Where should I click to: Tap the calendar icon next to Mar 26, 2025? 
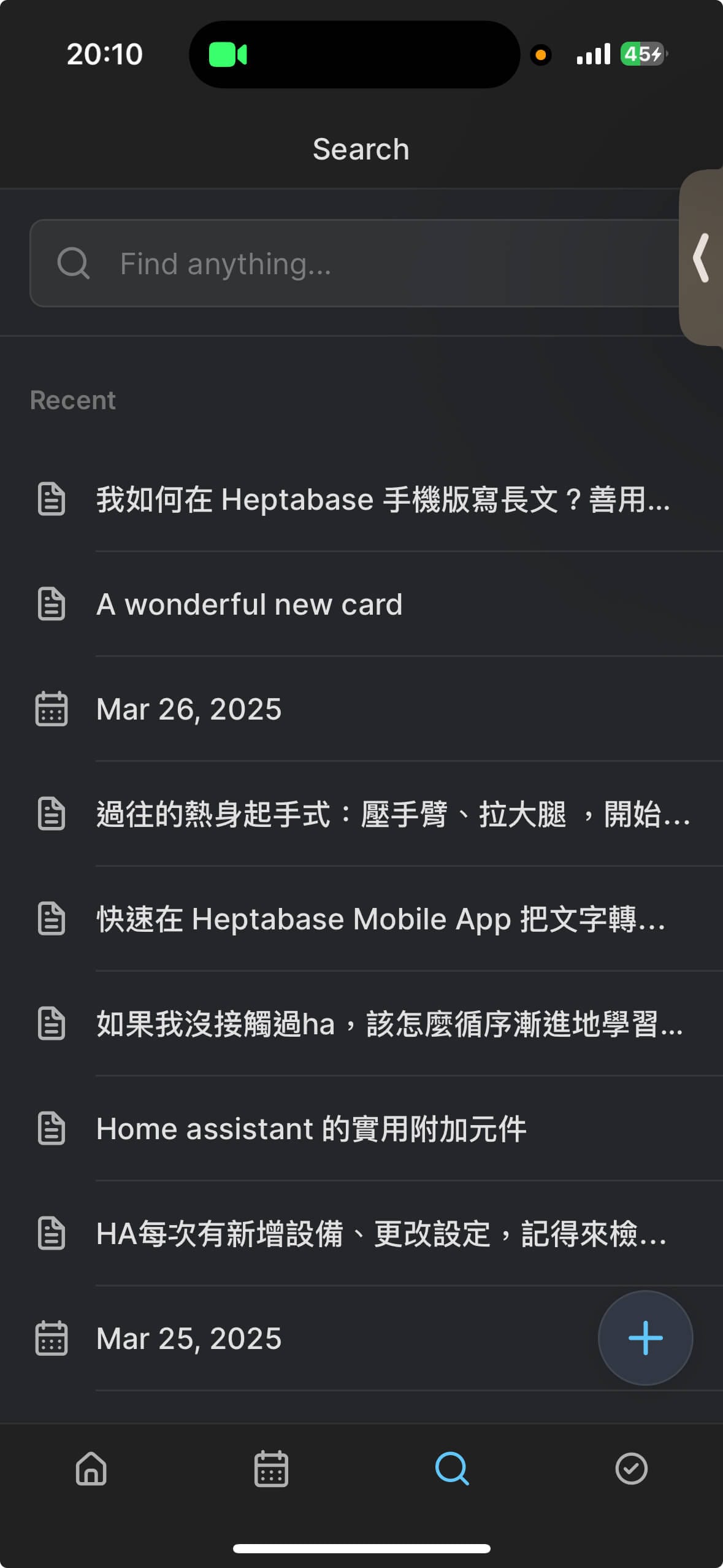click(52, 709)
